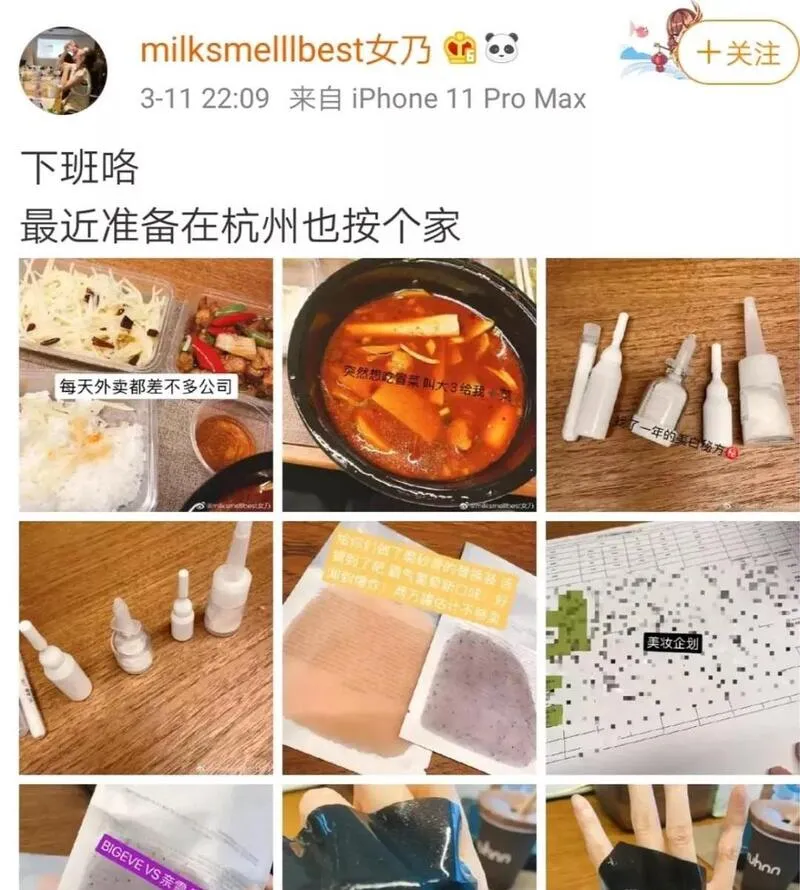Open the facial mask sheets photo
This screenshot has width=800, height=890.
tap(408, 647)
